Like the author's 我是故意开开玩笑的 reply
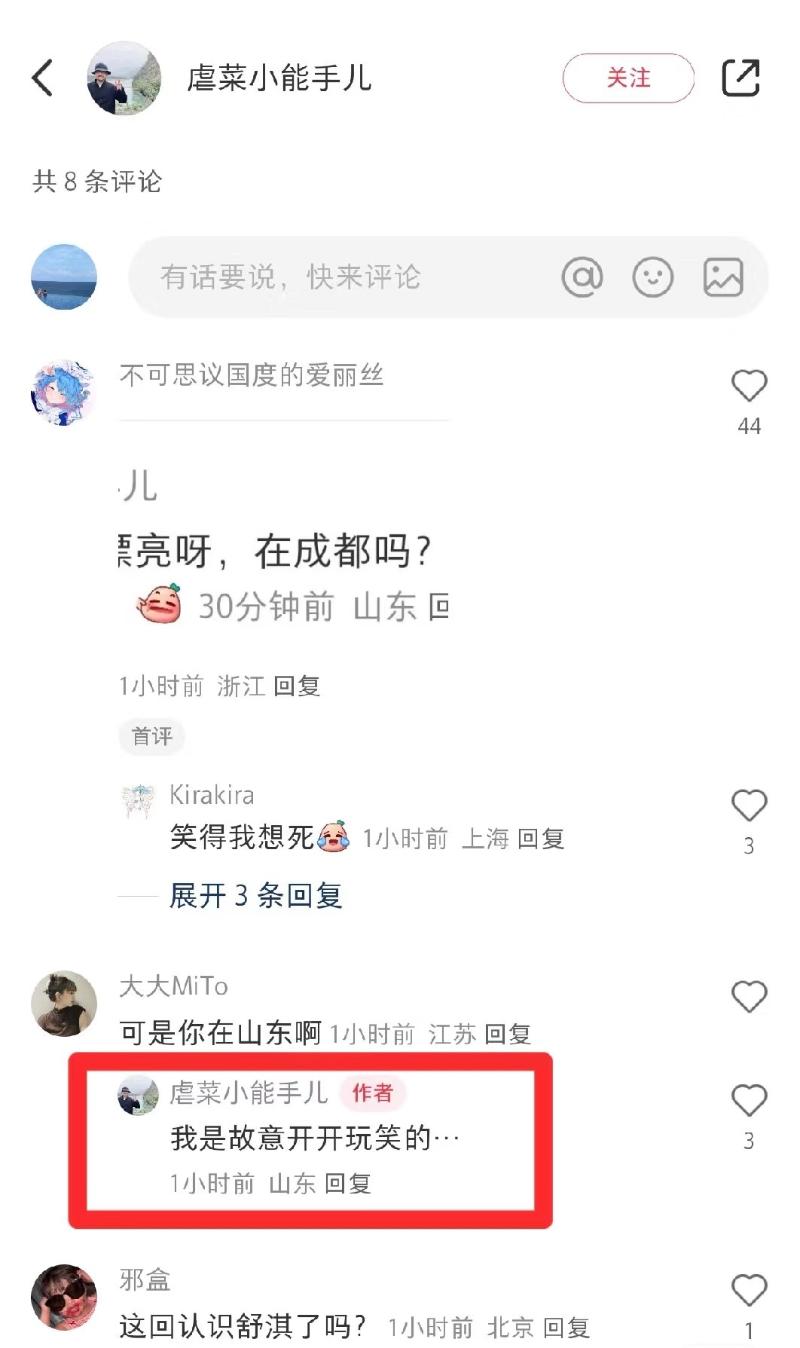 [x=749, y=1101]
